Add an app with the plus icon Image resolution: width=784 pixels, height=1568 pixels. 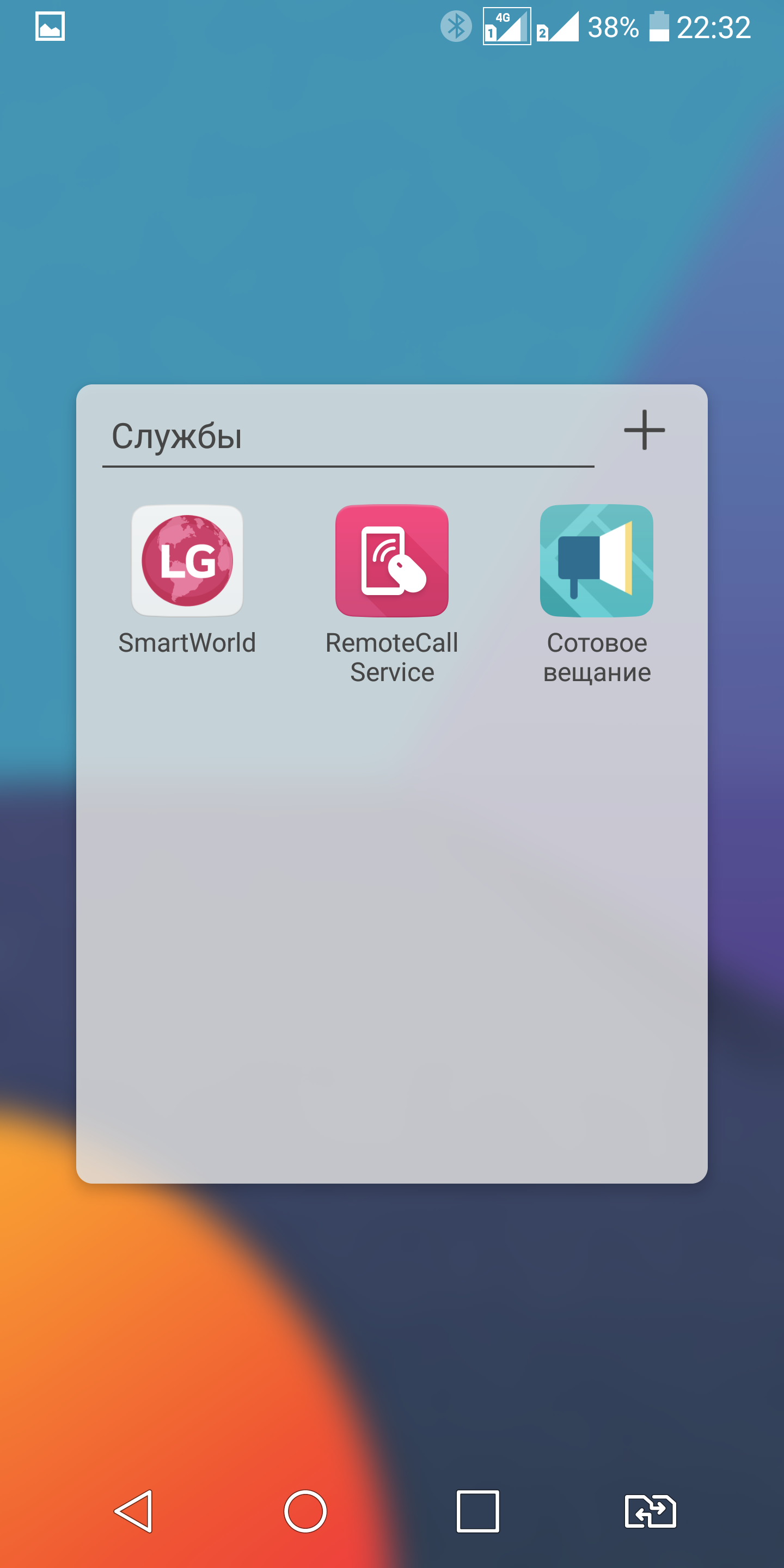tap(644, 430)
